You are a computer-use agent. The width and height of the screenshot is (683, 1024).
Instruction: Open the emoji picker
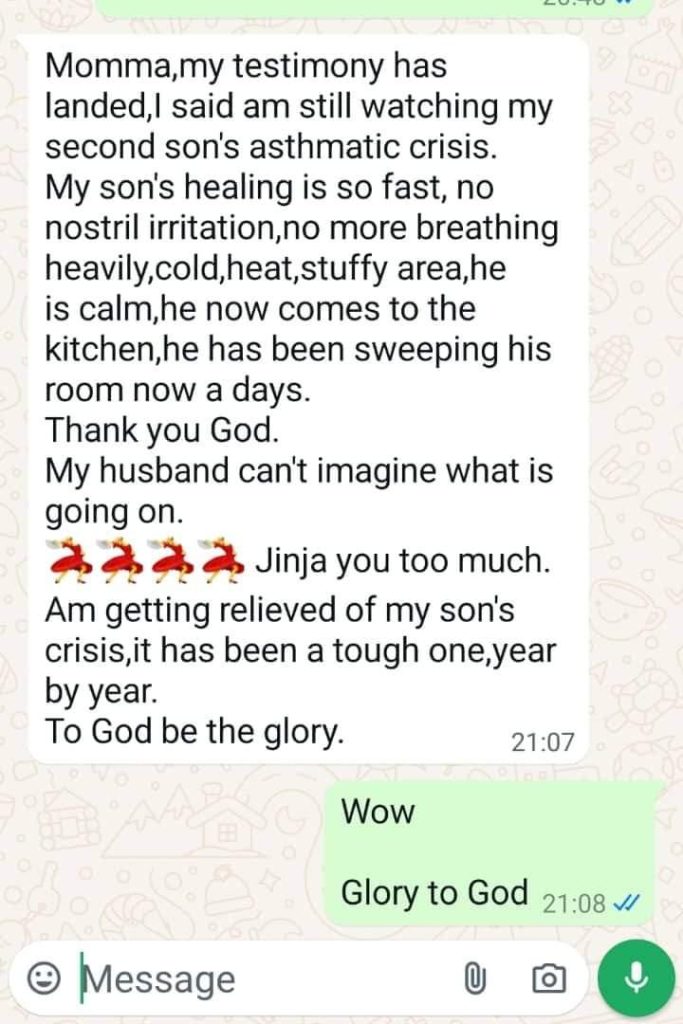[42, 979]
